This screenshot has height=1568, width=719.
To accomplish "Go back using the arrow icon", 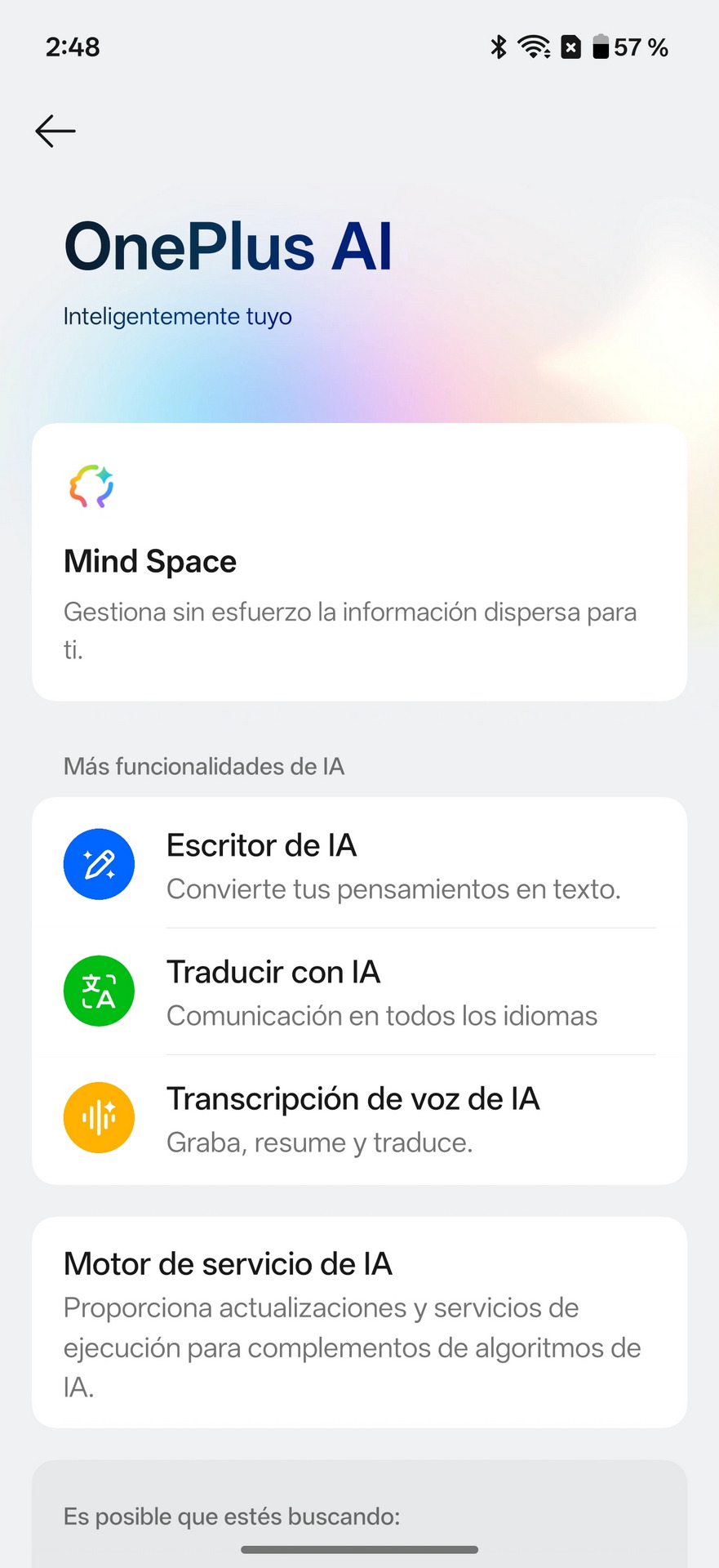I will click(55, 131).
